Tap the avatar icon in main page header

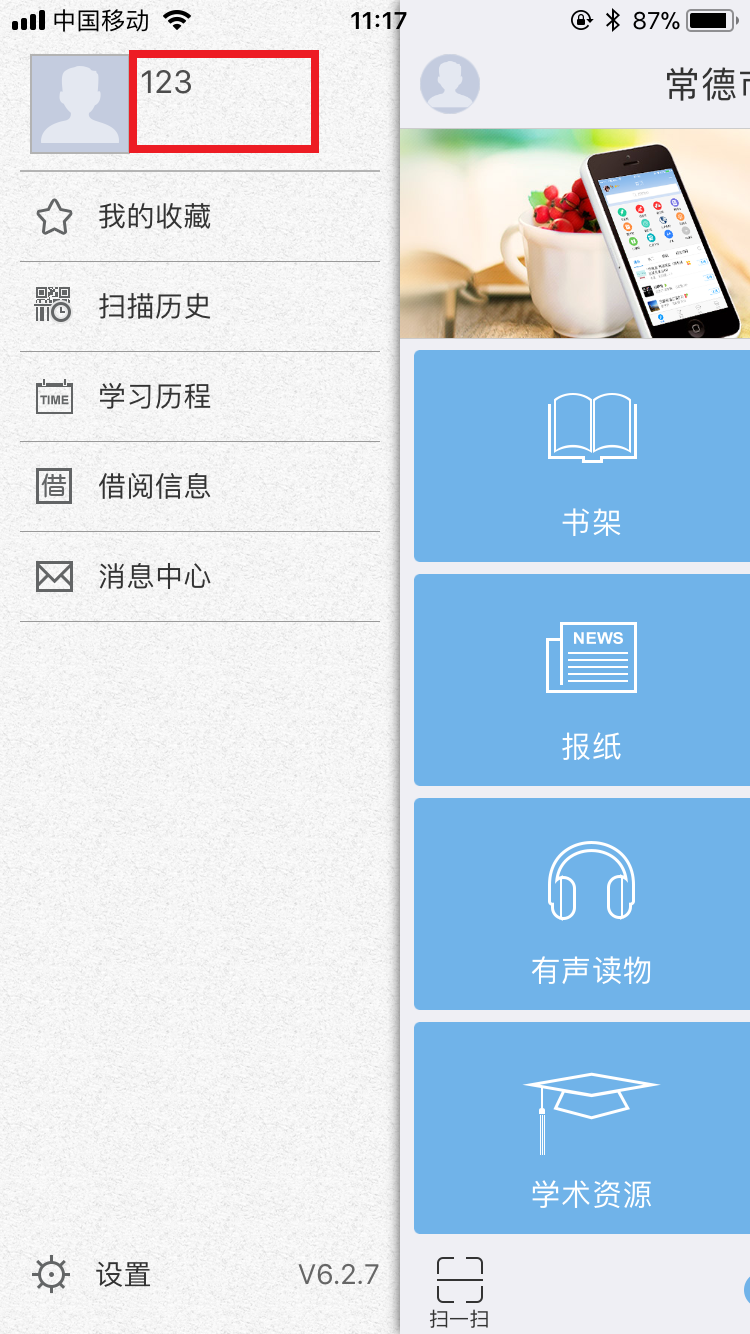[x=449, y=84]
